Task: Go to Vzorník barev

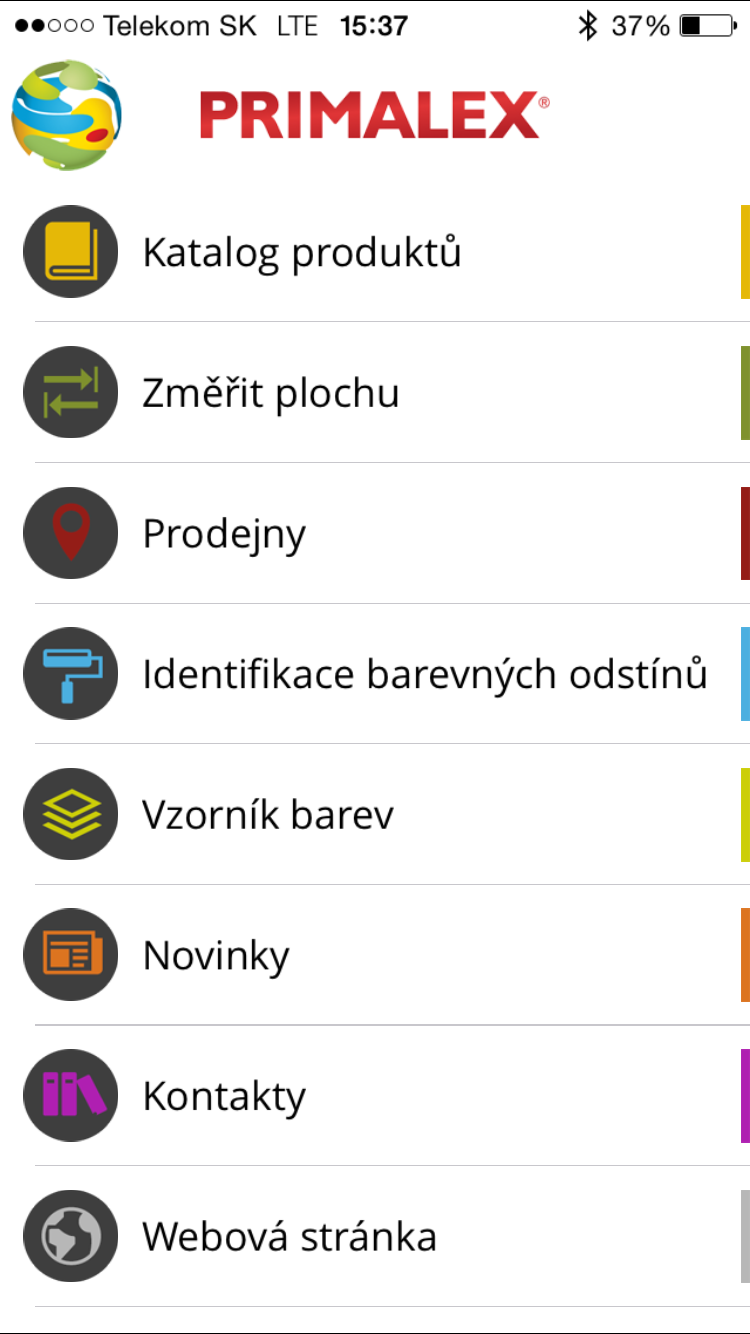Action: [267, 815]
